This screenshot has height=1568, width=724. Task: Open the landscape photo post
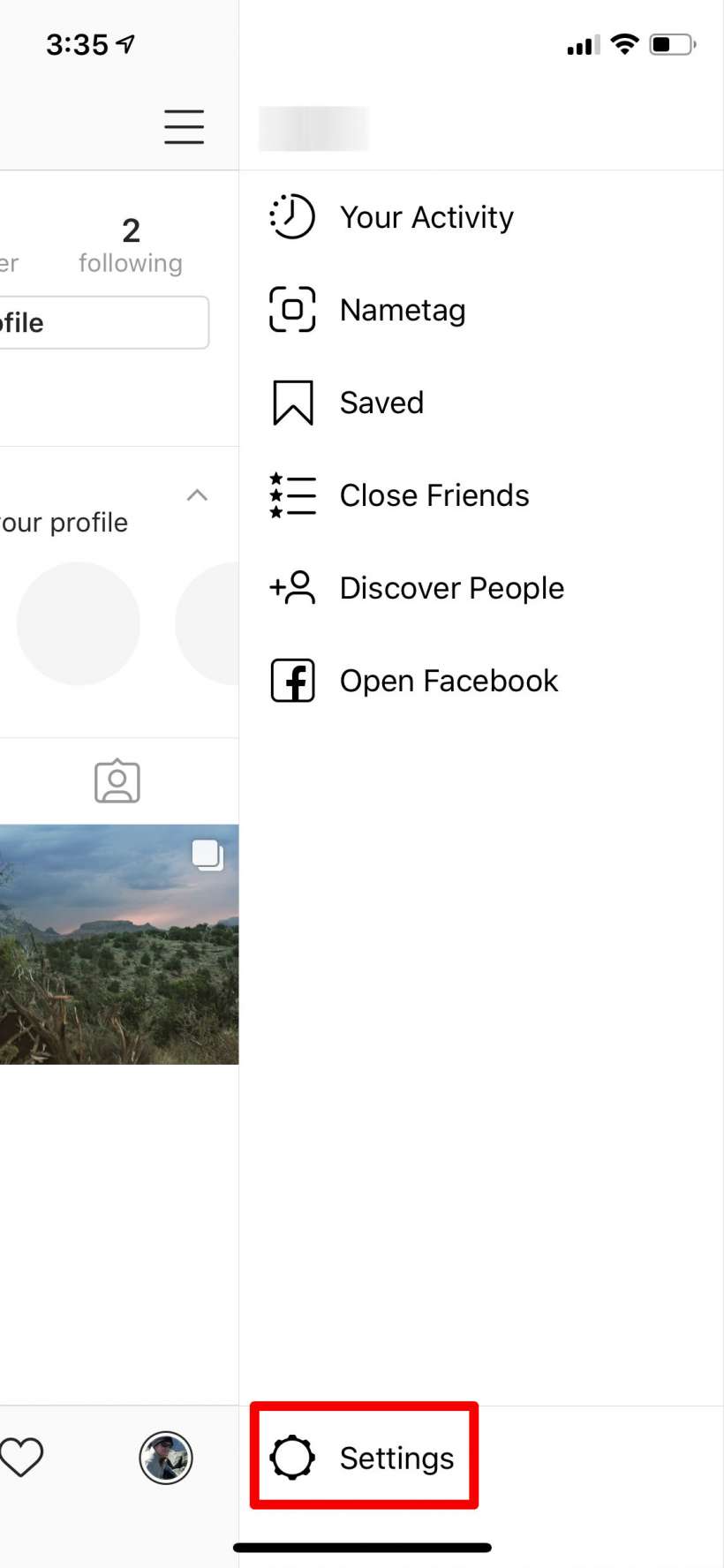[118, 944]
